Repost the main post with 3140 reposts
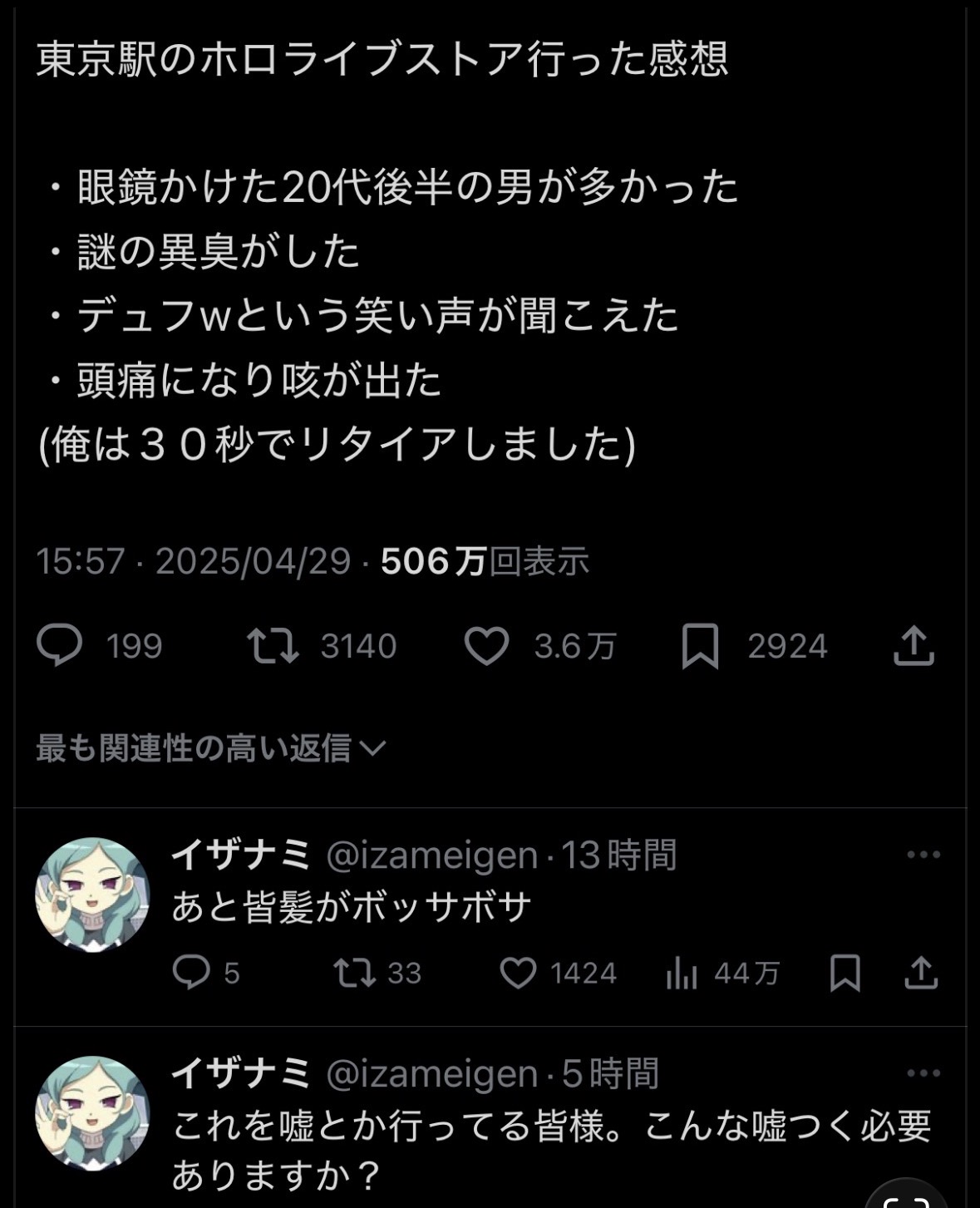The width and height of the screenshot is (980, 1208). pyautogui.click(x=273, y=646)
